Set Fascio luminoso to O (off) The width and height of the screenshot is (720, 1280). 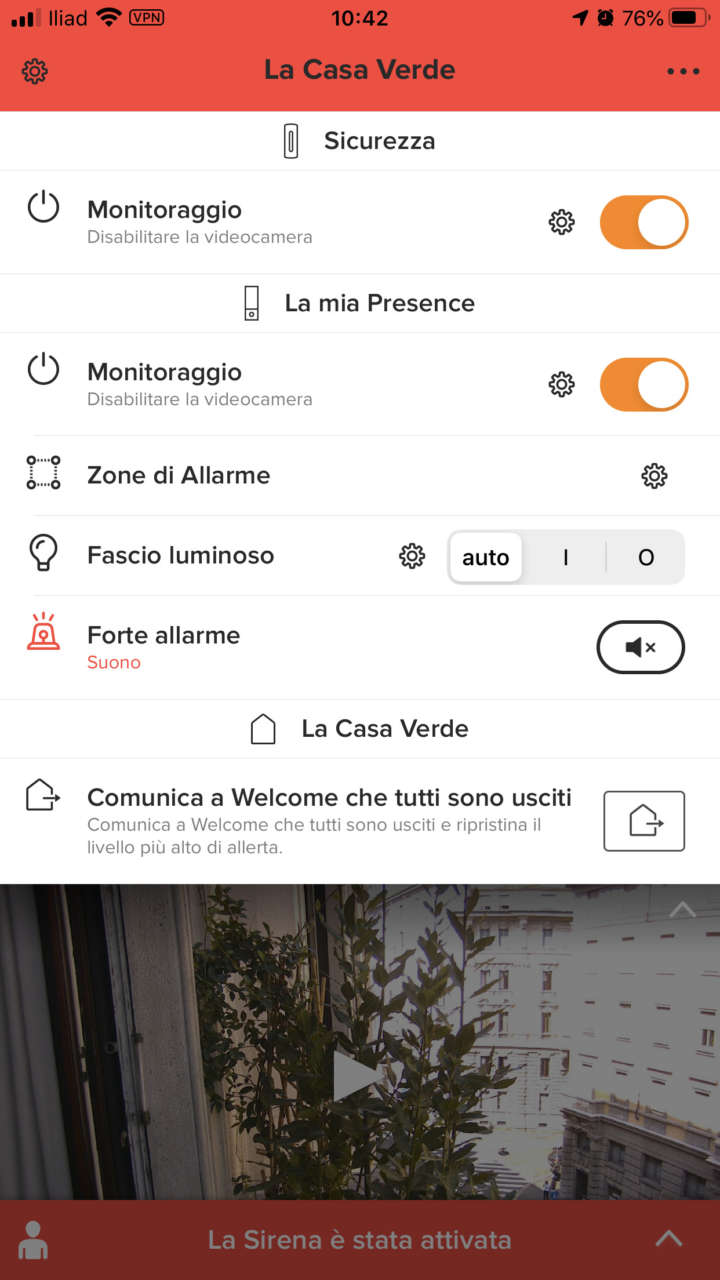(x=646, y=557)
